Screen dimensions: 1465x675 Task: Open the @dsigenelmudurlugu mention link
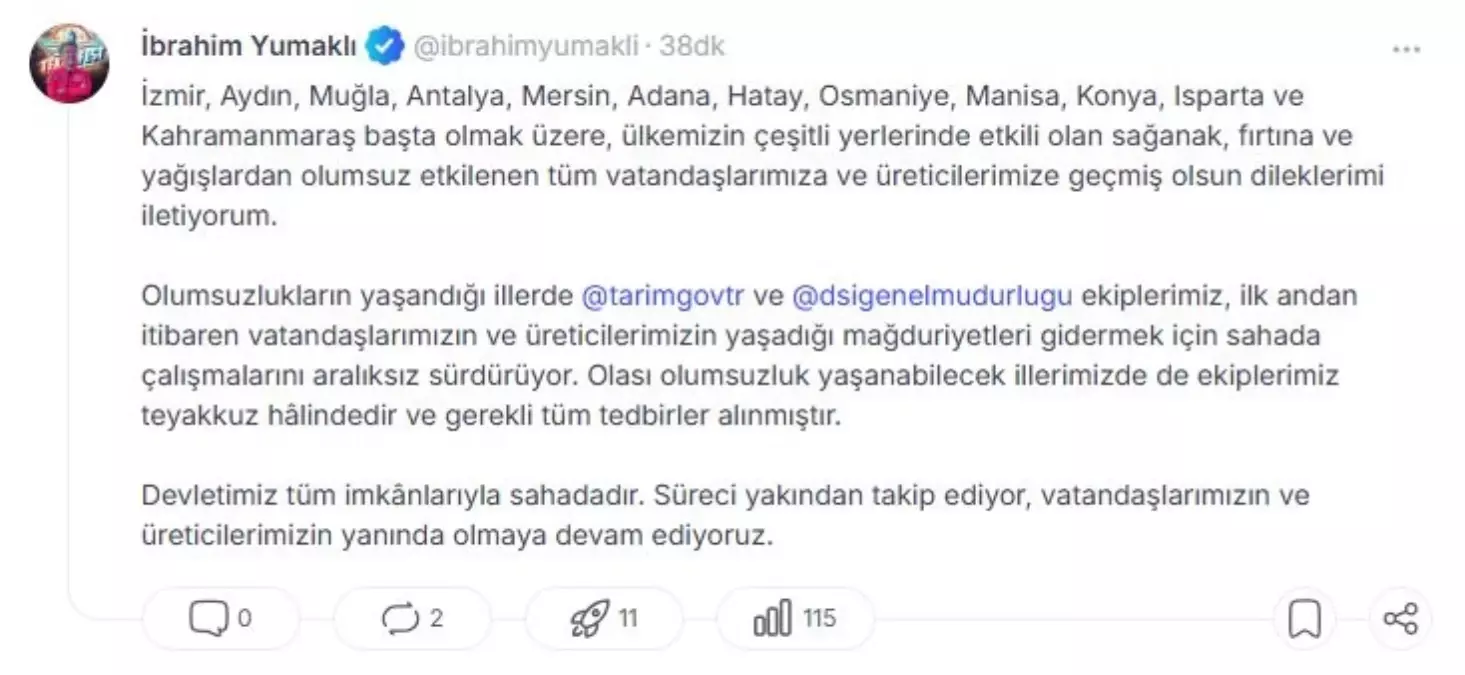point(931,296)
